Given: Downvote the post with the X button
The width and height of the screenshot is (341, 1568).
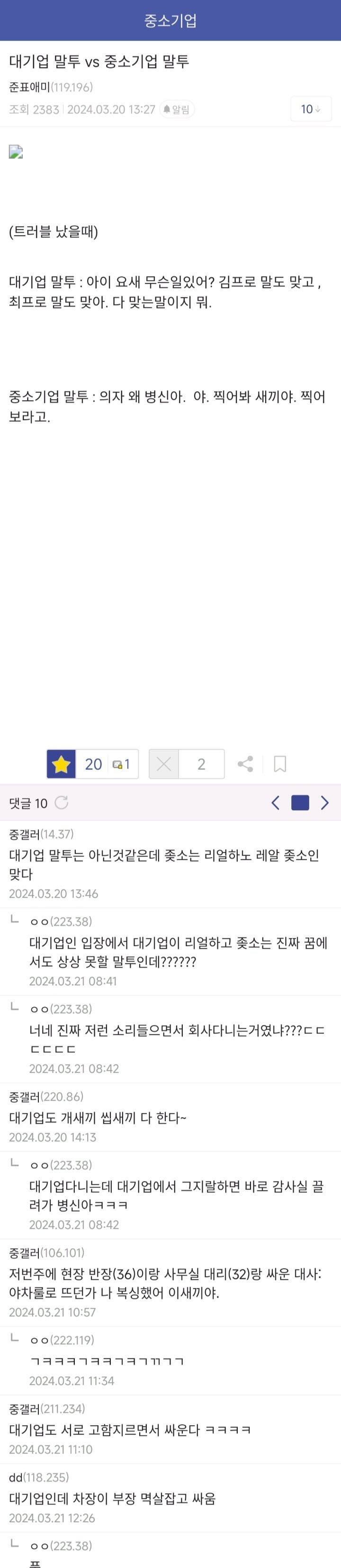Looking at the screenshot, I should pos(163,764).
